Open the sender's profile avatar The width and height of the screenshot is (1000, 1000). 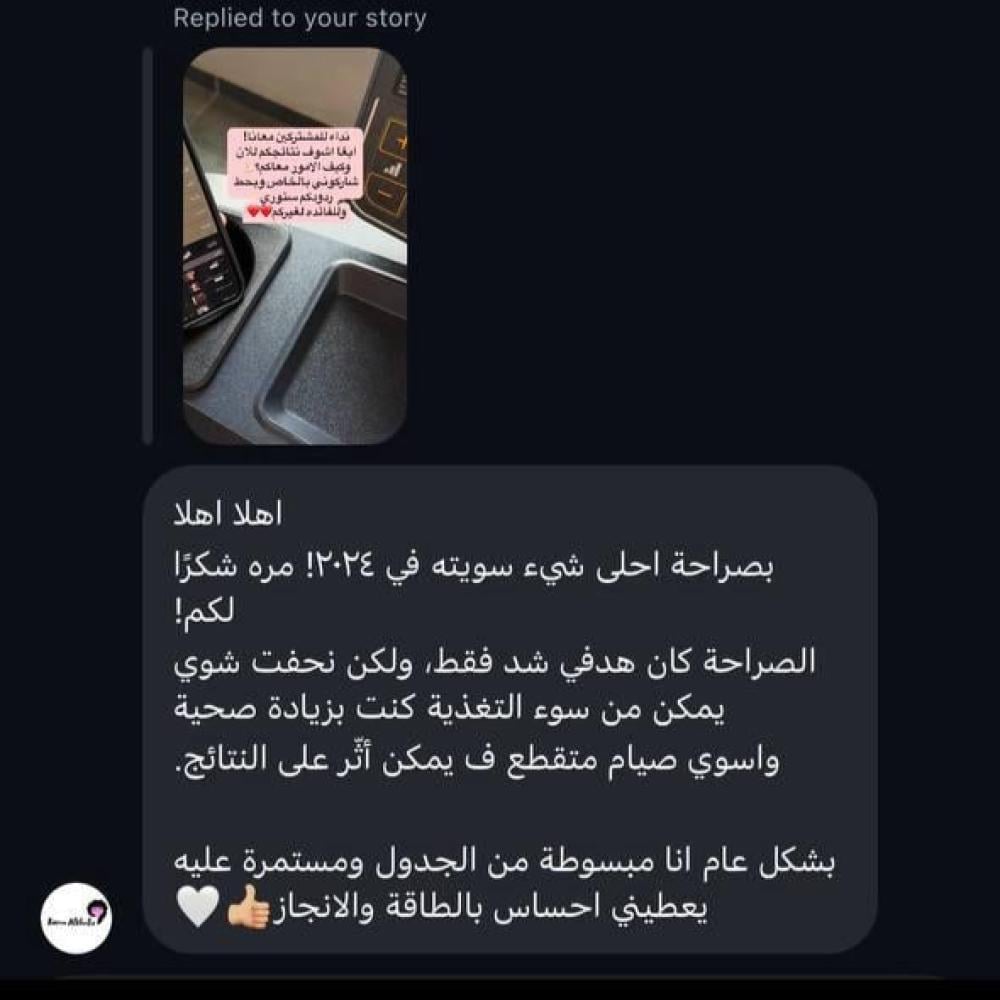click(x=77, y=917)
